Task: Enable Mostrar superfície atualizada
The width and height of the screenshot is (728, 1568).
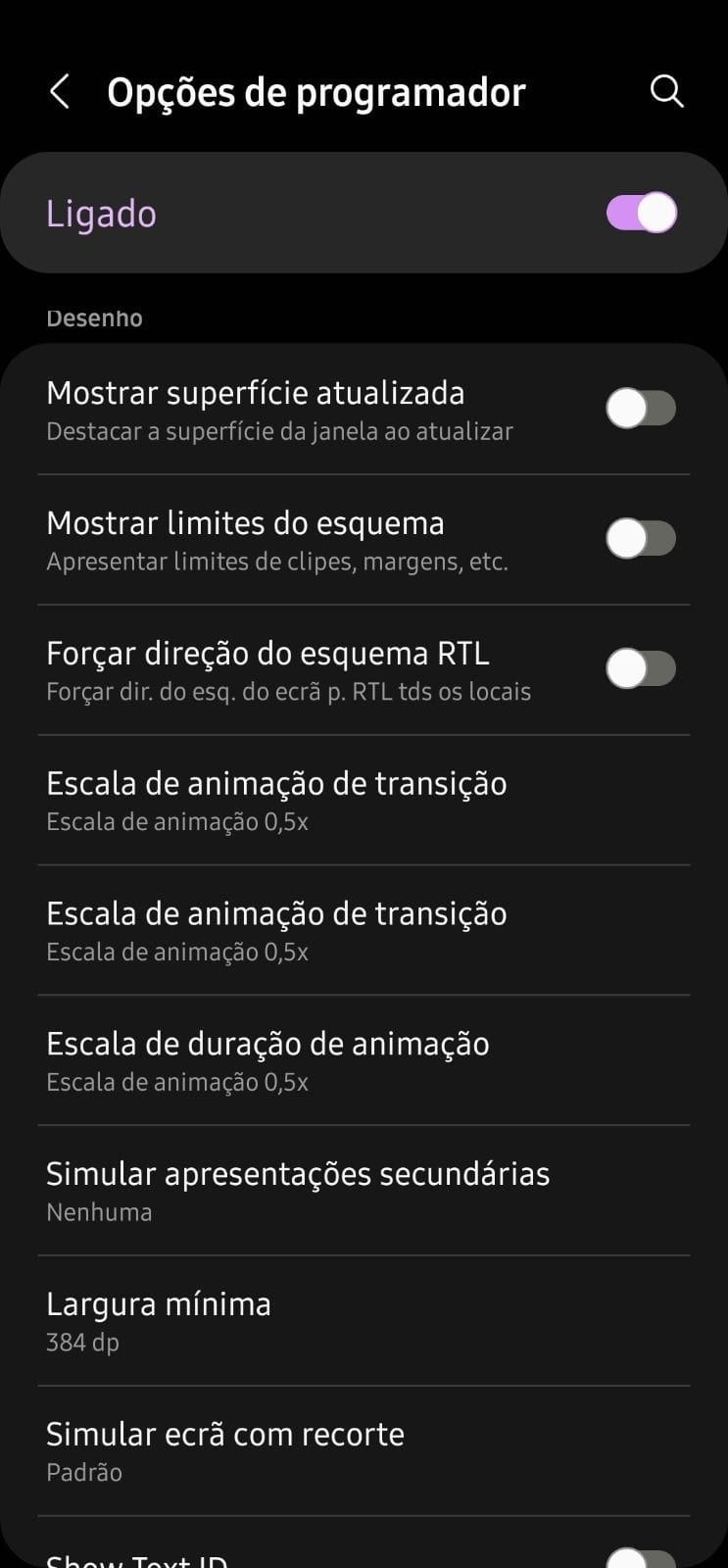Action: pos(641,409)
